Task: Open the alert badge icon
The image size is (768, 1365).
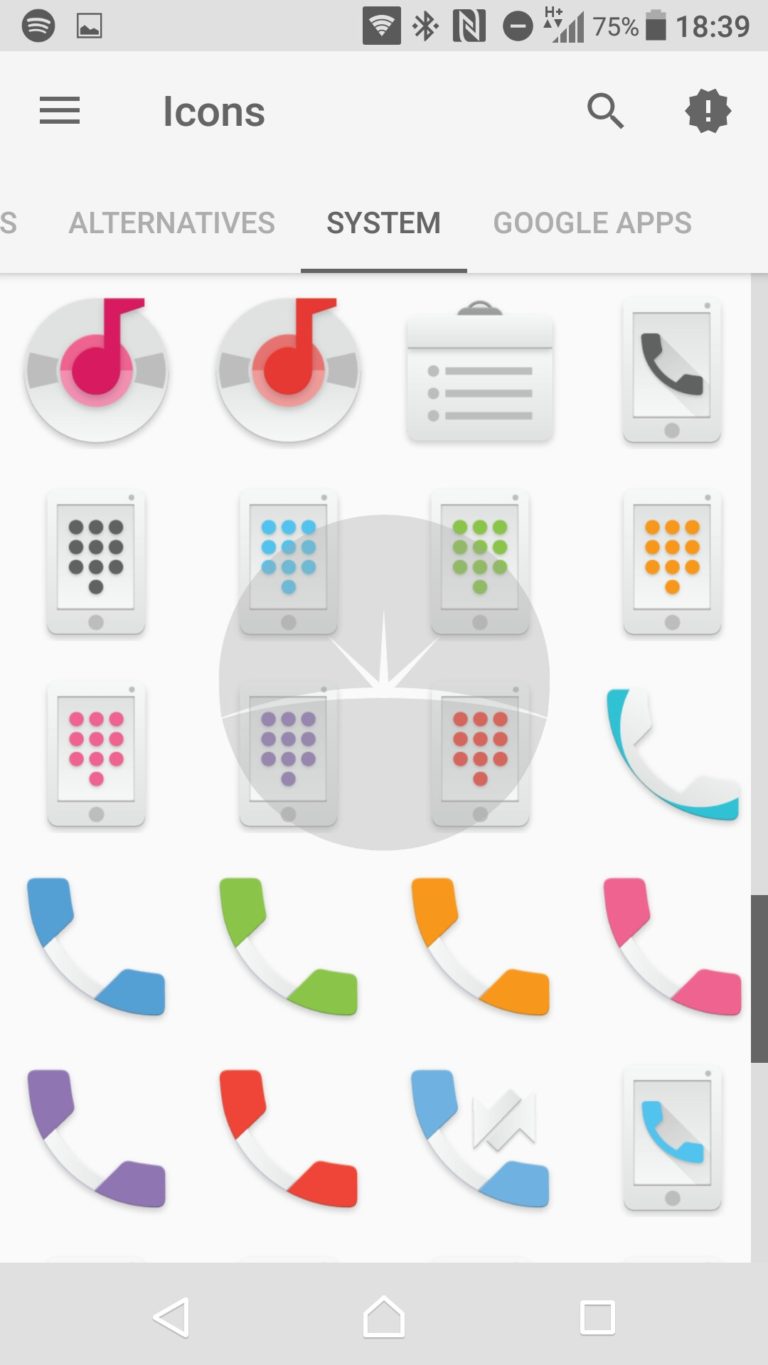Action: [708, 111]
